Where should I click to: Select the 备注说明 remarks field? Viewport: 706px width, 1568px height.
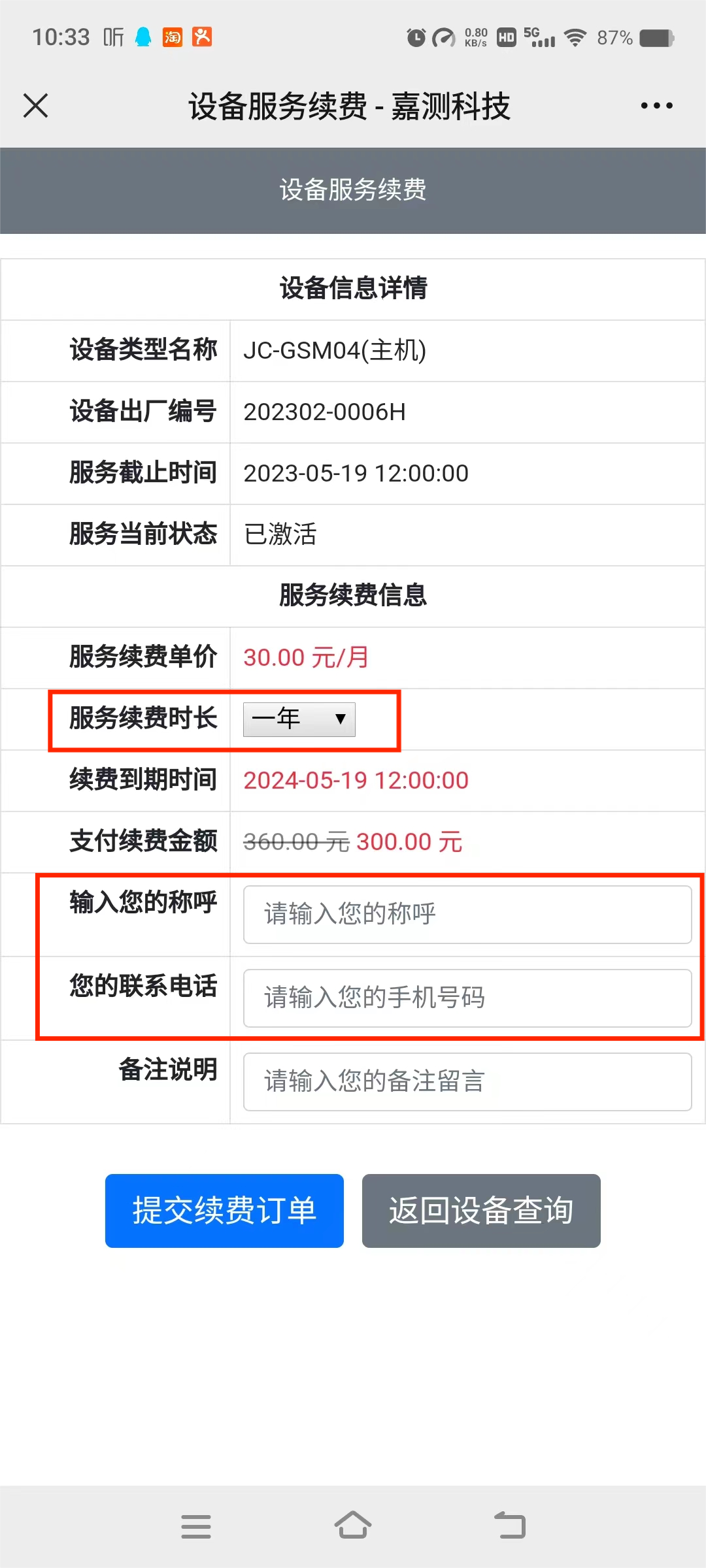coord(467,1081)
